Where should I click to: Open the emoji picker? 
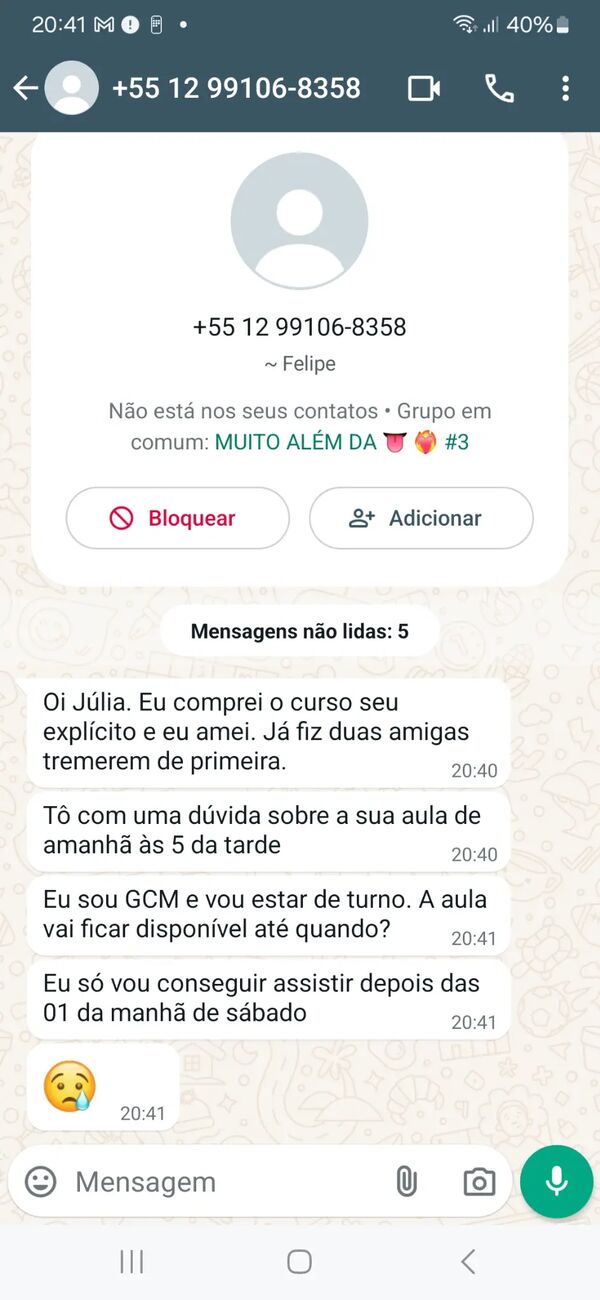[41, 1181]
